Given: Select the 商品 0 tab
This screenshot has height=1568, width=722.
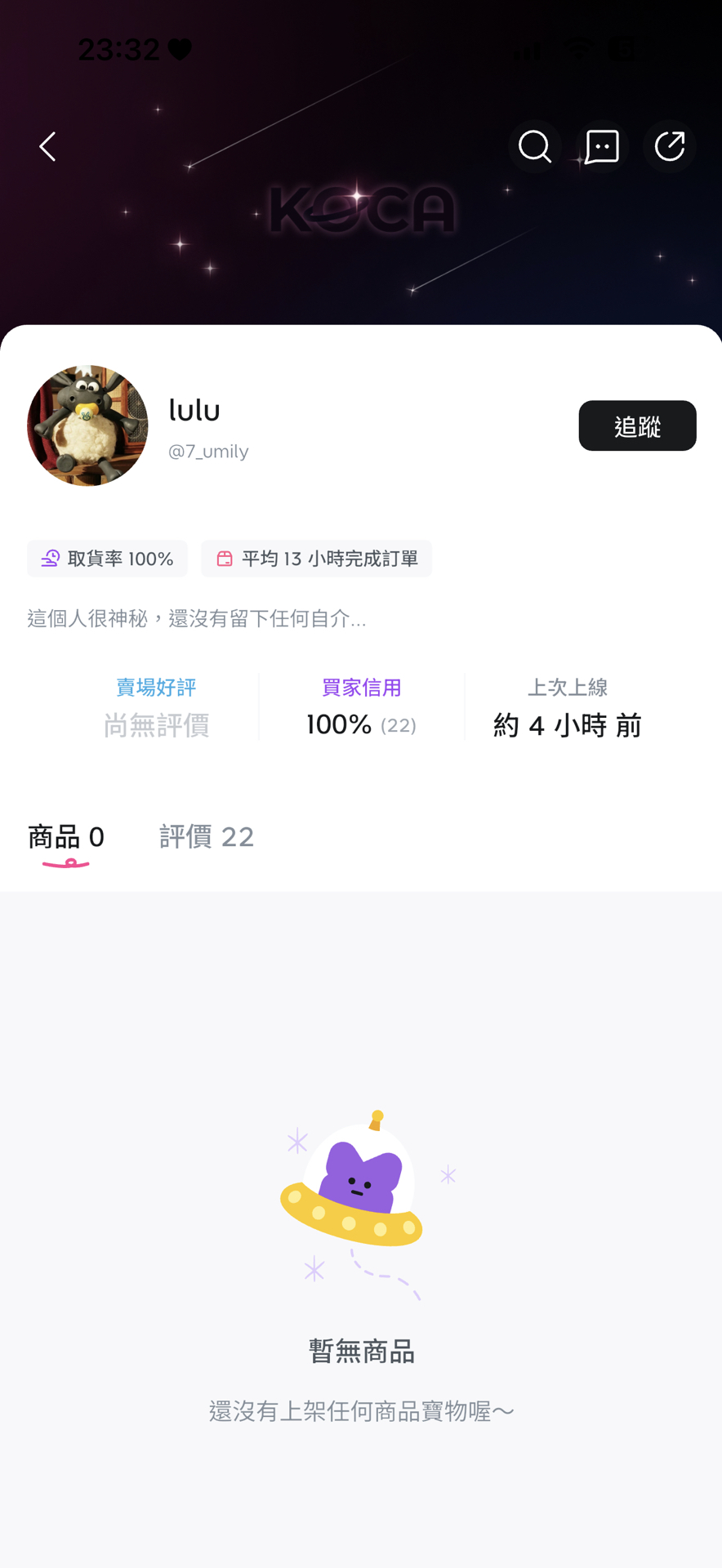Looking at the screenshot, I should pos(66,836).
